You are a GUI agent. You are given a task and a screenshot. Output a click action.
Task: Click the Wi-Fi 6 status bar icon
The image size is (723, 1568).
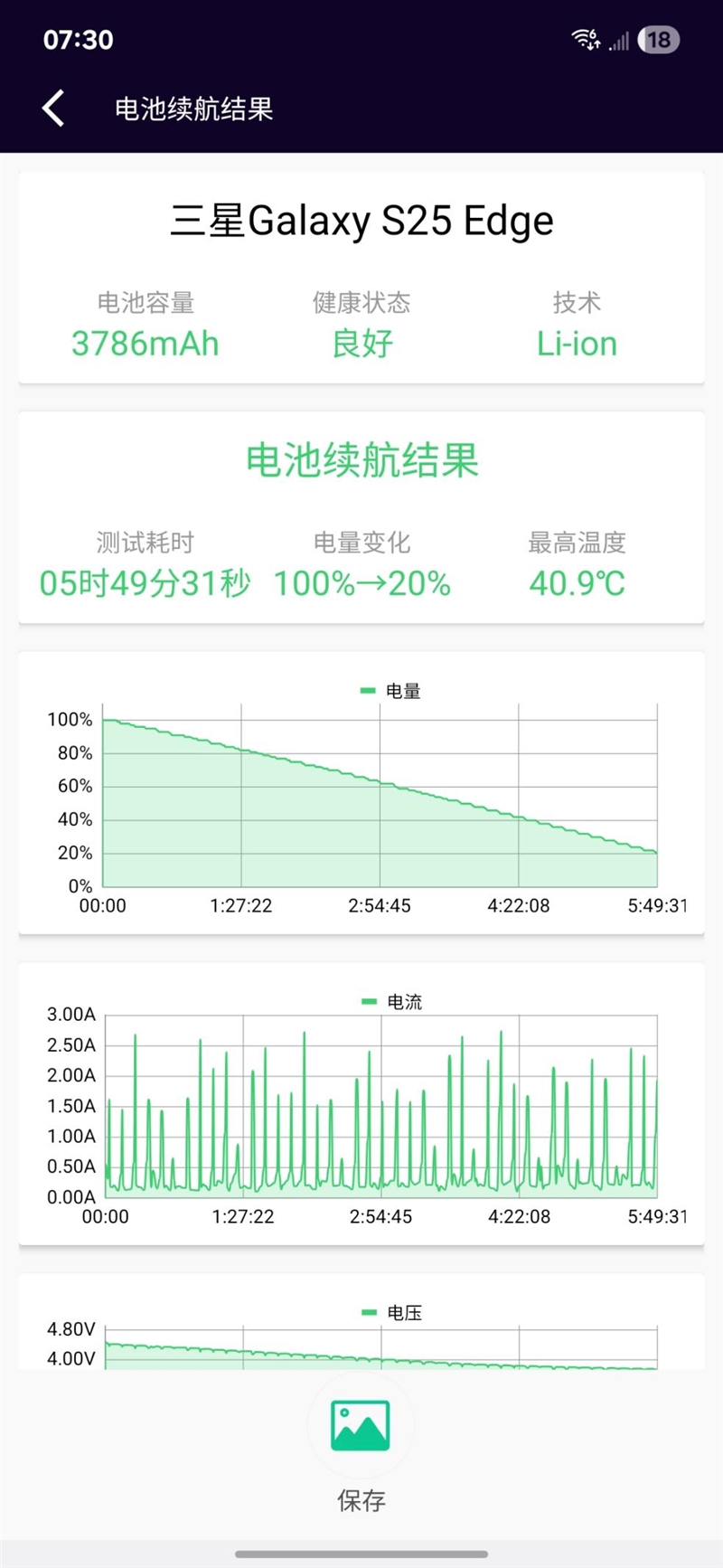(x=587, y=39)
